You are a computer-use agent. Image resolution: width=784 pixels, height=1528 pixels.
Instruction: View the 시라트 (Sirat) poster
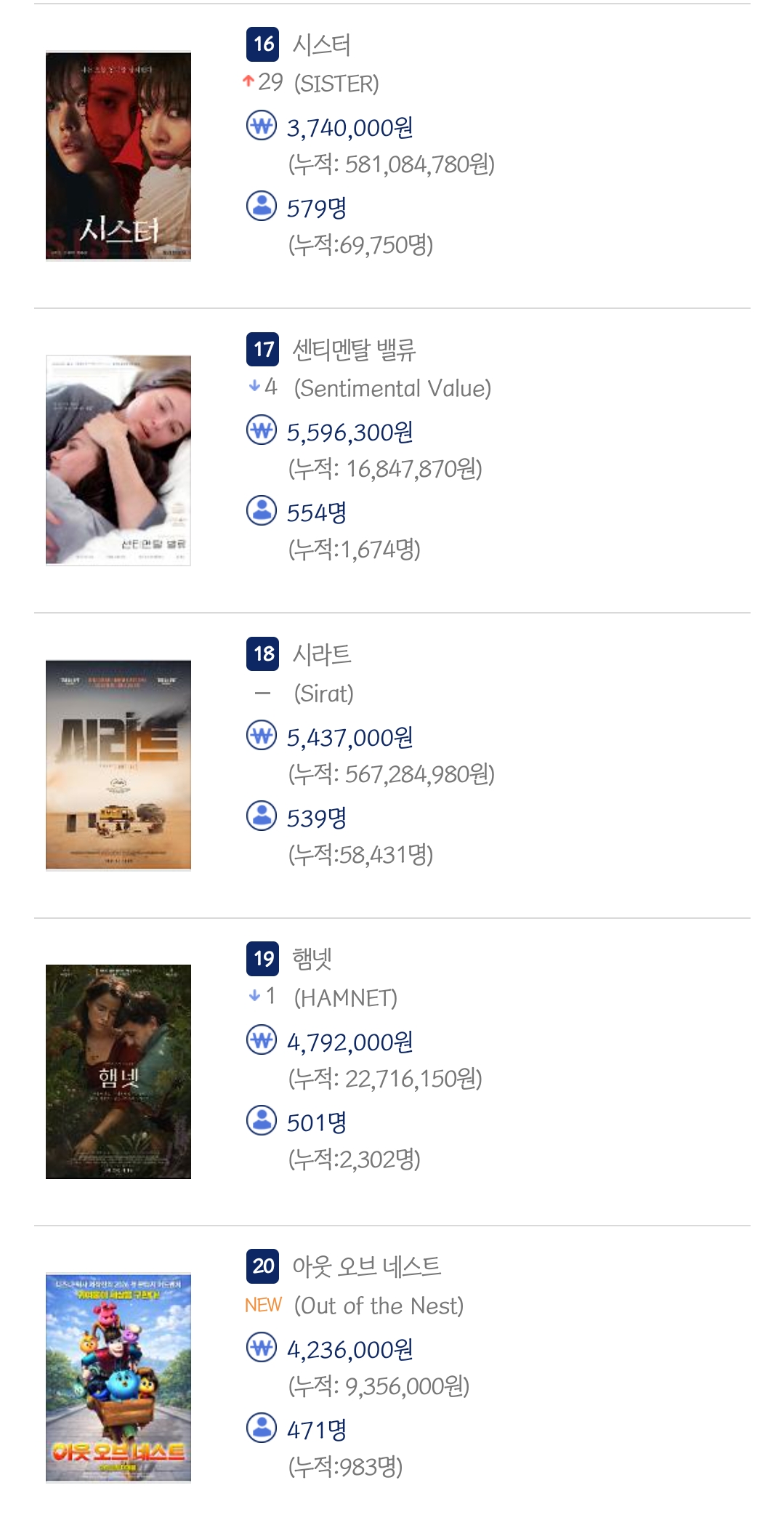118,765
